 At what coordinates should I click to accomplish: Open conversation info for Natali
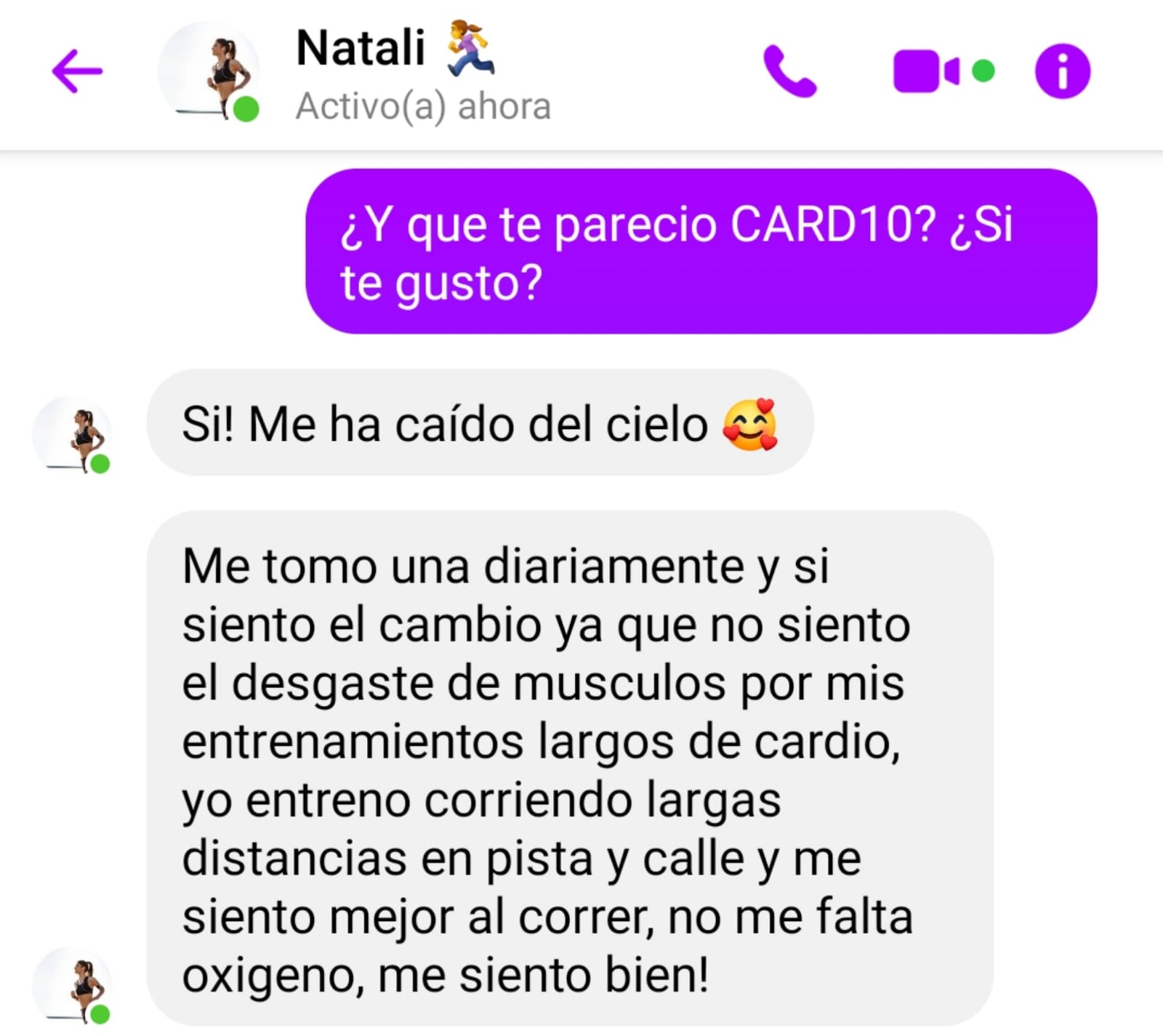click(1062, 71)
